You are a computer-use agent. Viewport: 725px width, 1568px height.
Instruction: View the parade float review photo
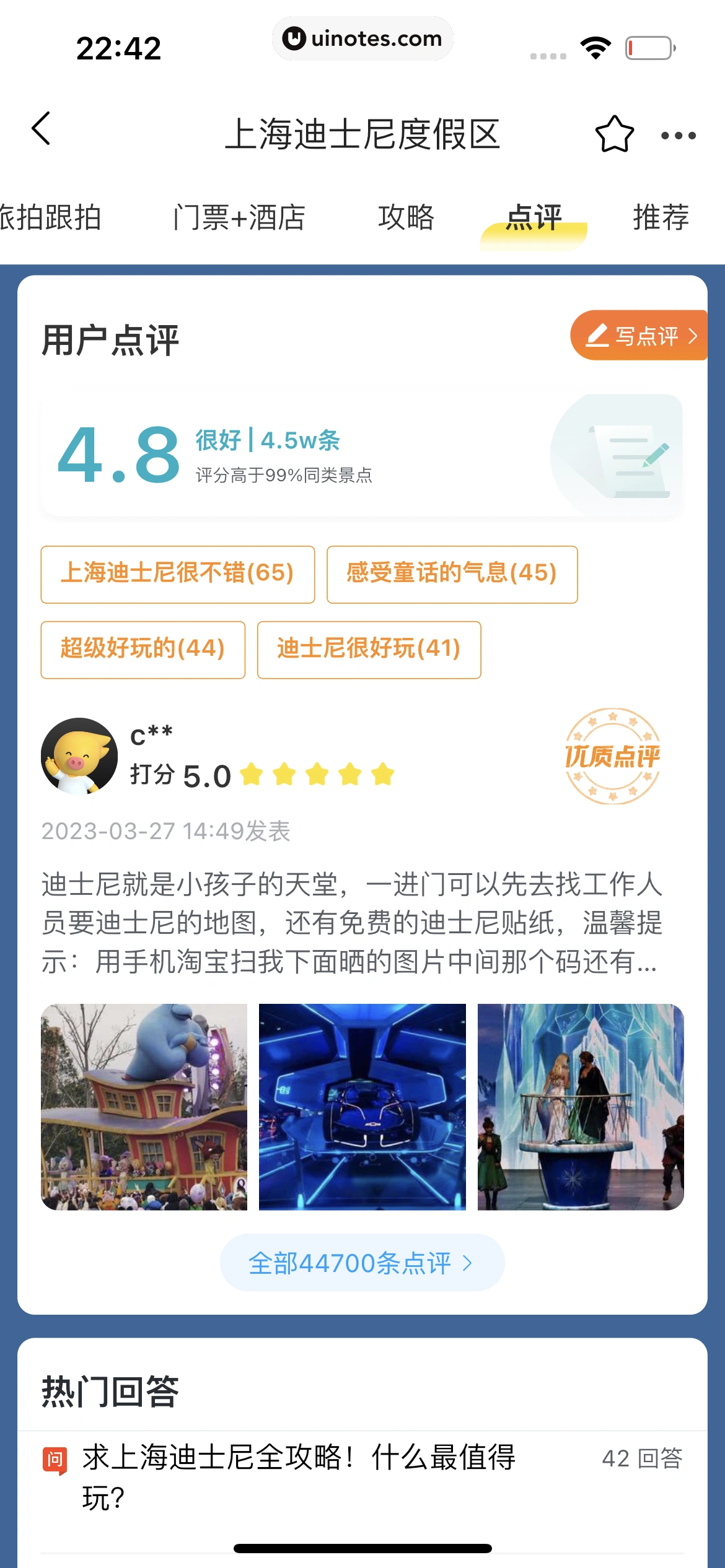[144, 1107]
